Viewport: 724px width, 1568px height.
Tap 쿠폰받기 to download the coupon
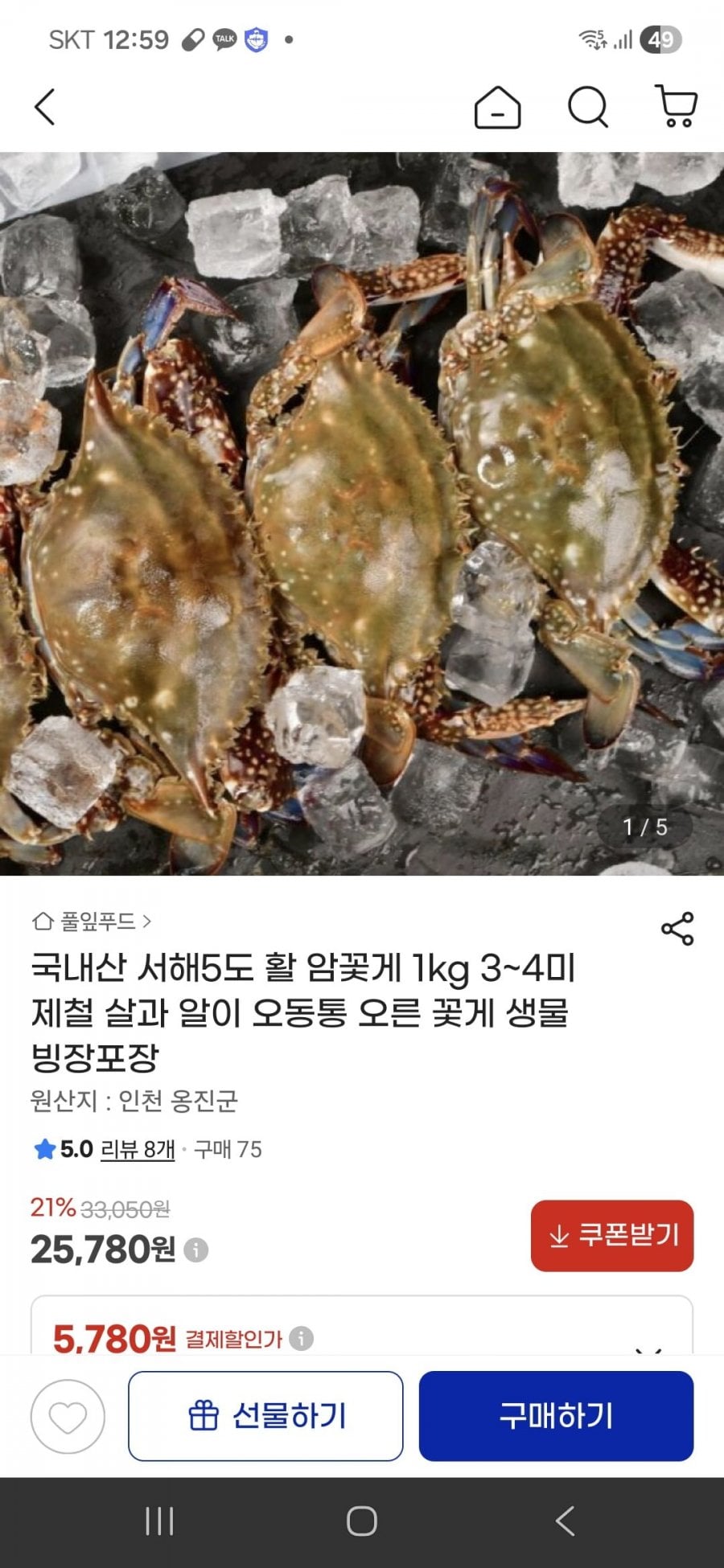point(611,1235)
